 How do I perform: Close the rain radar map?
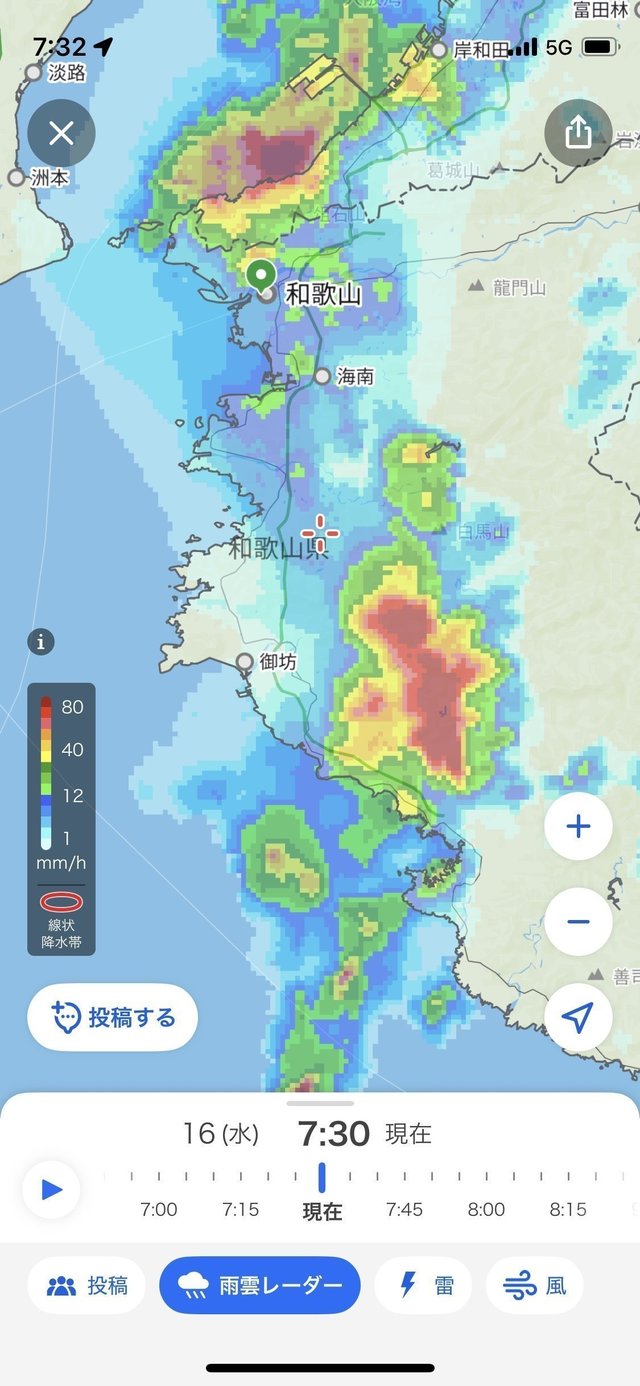tap(61, 133)
